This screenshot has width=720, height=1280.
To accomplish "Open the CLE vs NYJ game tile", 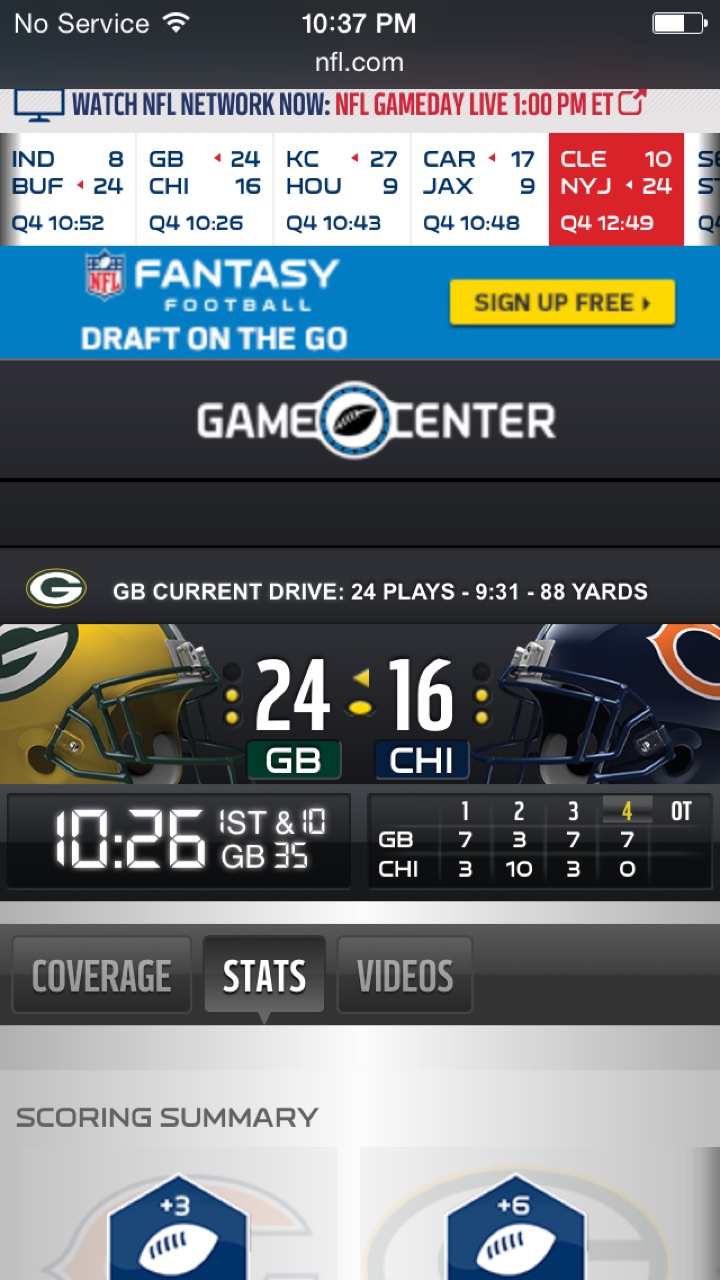I will [x=616, y=190].
